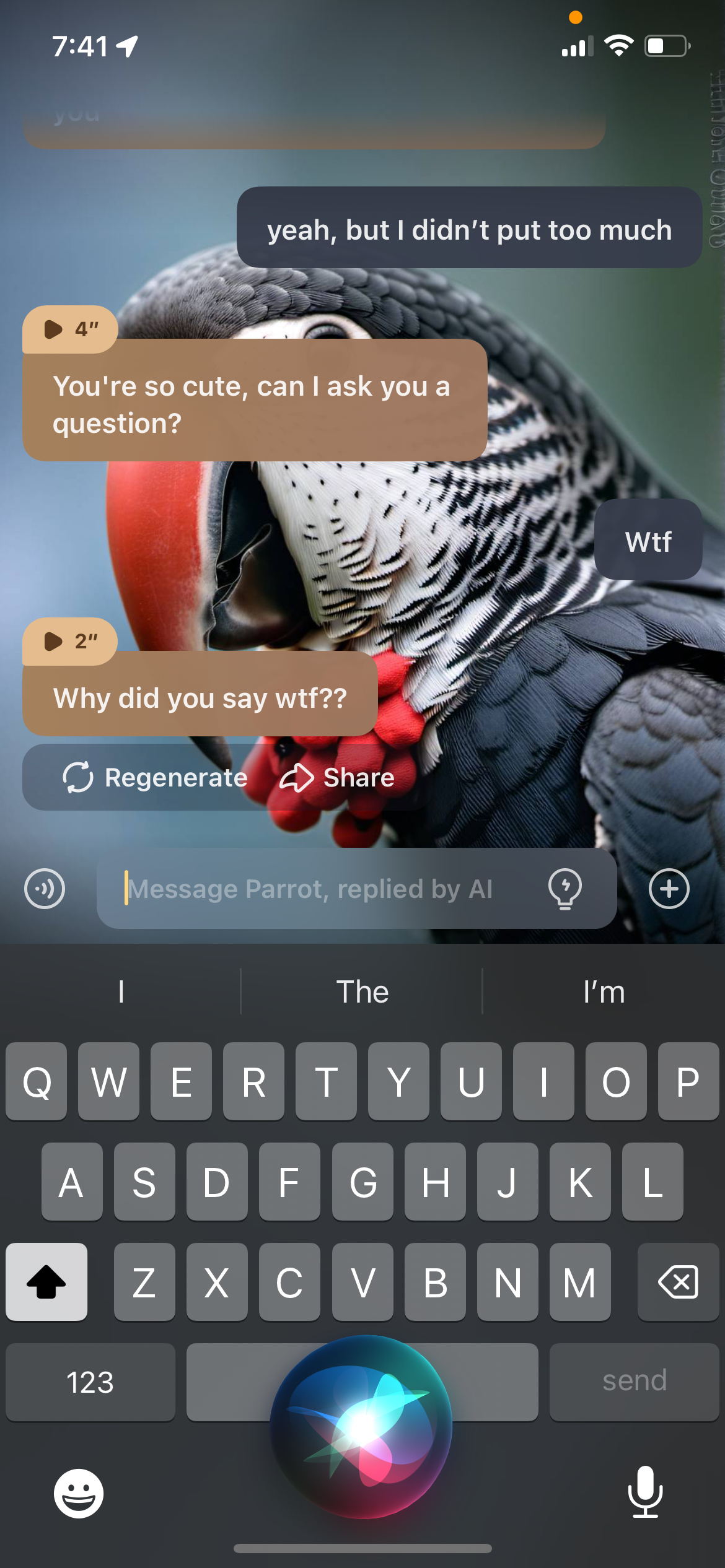The height and width of the screenshot is (1568, 725).
Task: Choose the "The" keyboard suggestion
Action: click(x=362, y=992)
